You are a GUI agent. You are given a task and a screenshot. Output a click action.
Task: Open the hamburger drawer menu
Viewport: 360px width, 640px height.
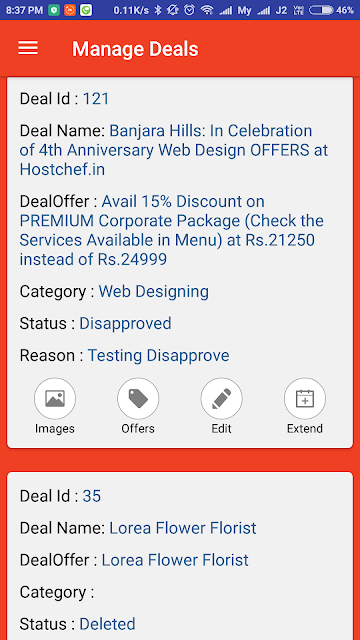tap(28, 48)
